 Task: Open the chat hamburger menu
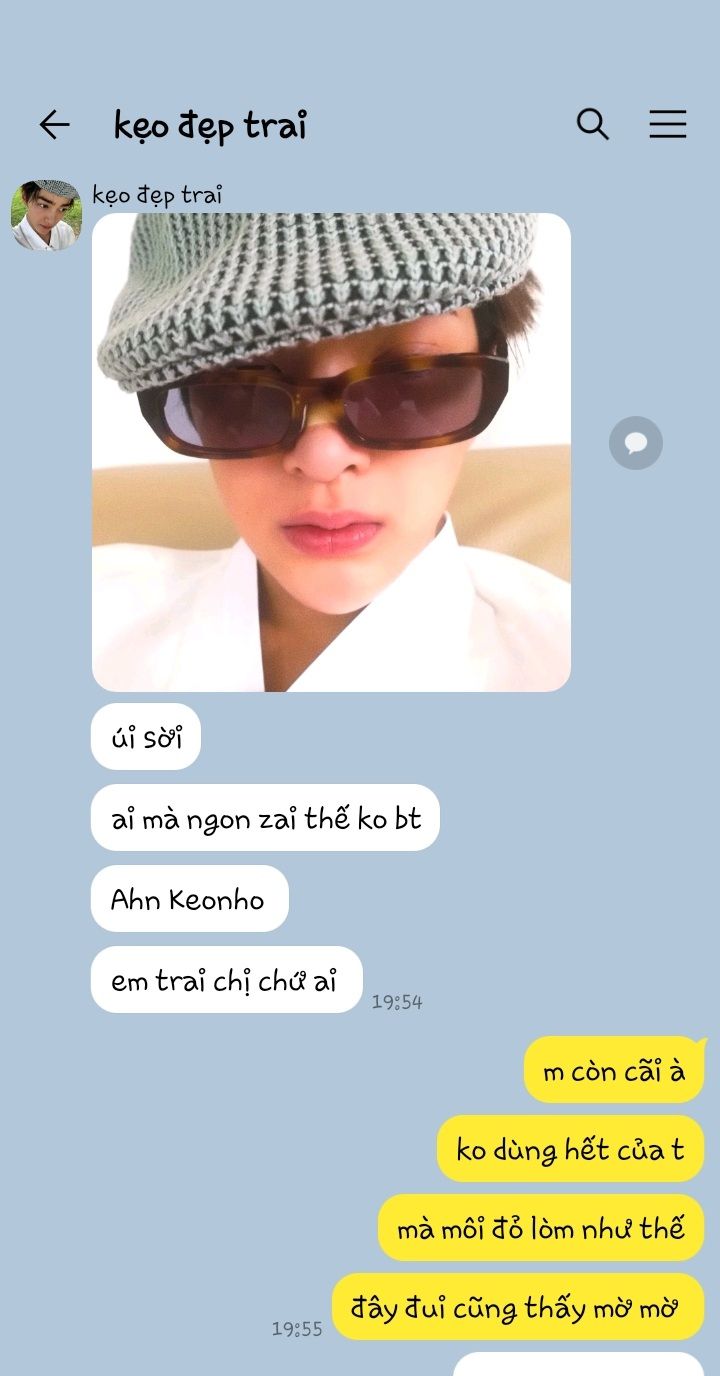(x=667, y=124)
